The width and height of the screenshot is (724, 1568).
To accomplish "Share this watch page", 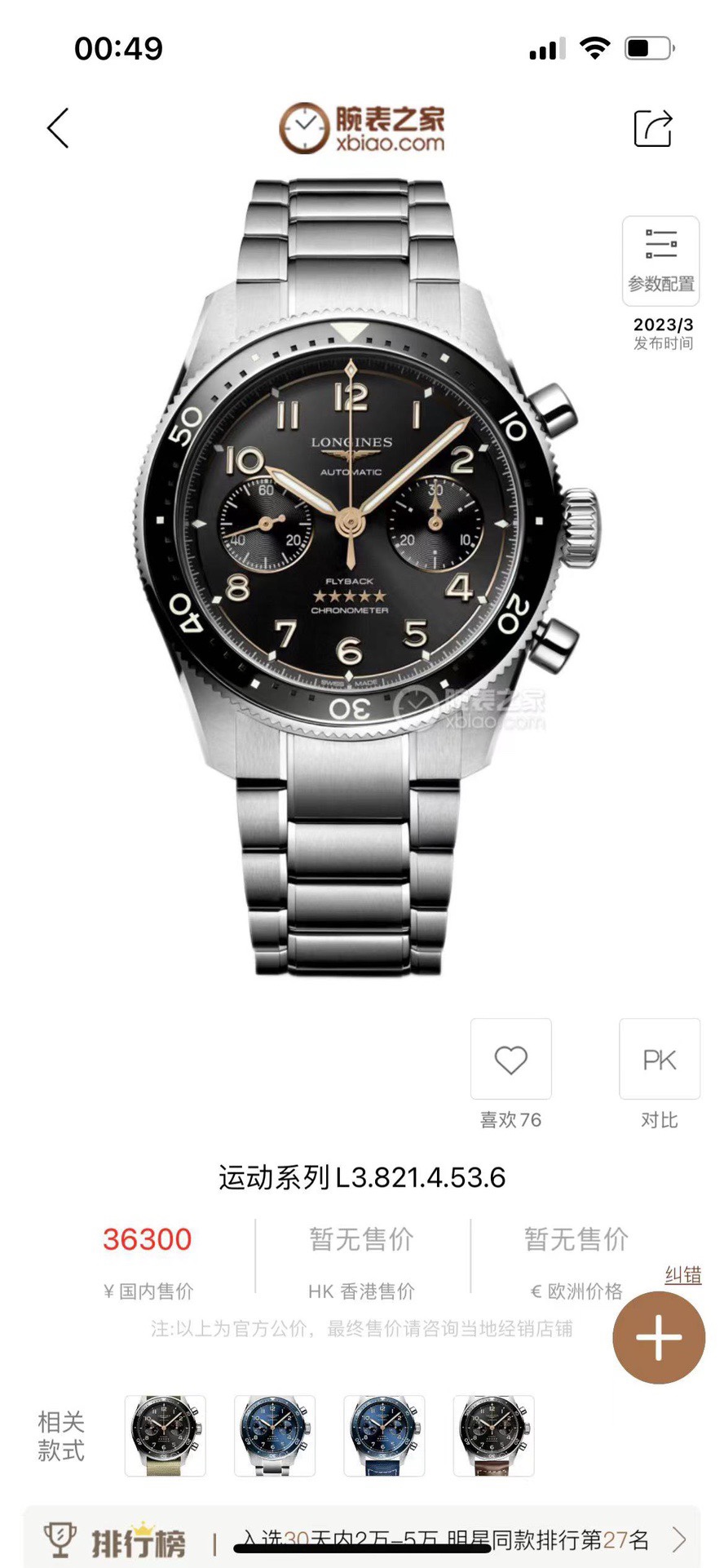I will click(653, 129).
